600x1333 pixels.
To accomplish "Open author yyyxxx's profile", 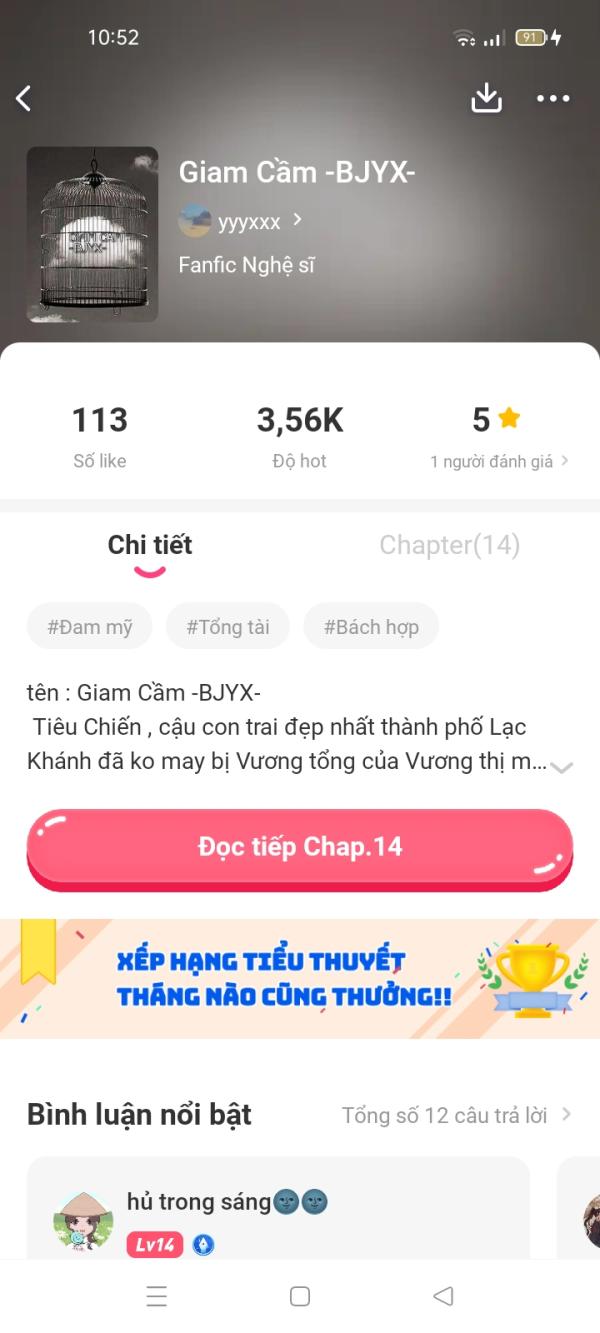I will pos(241,221).
